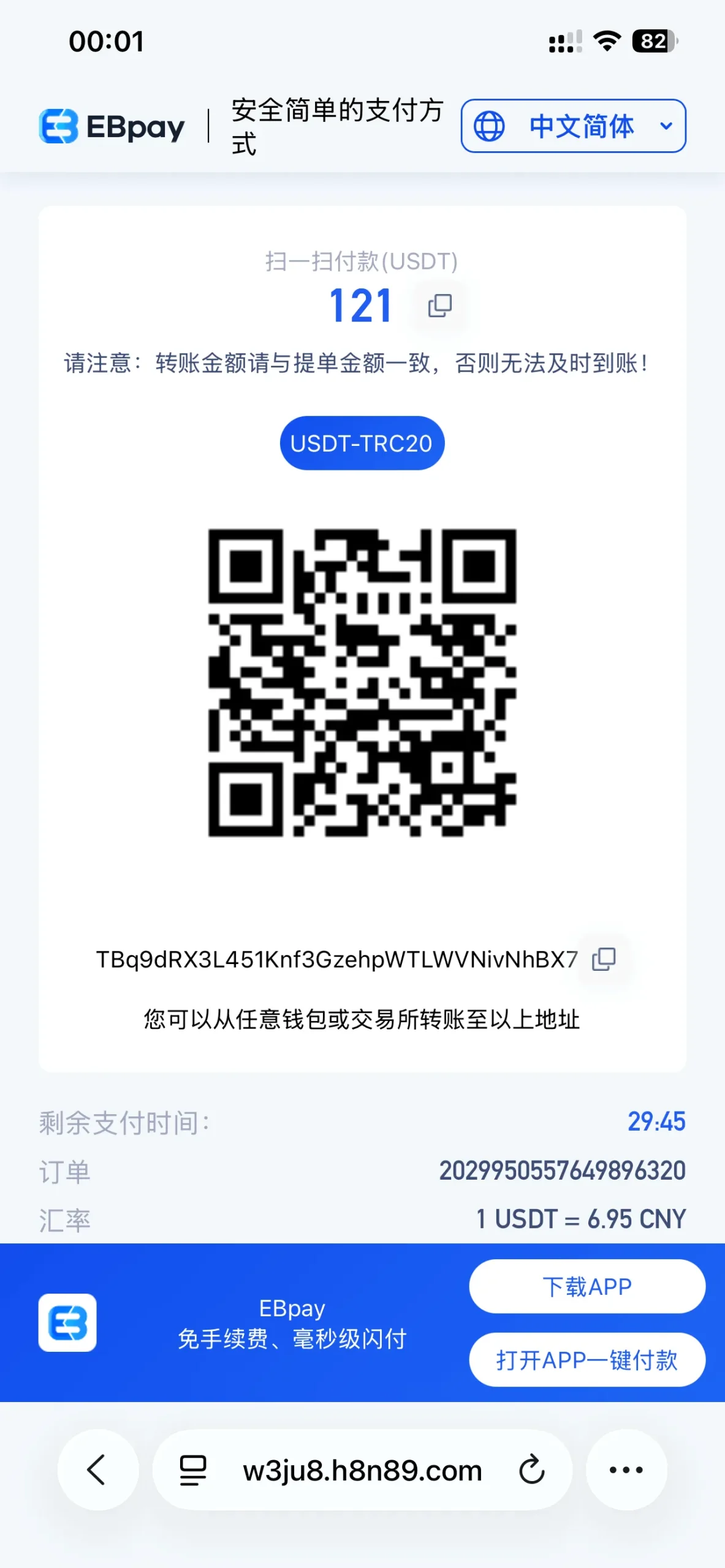This screenshot has width=725, height=1568.
Task: Copy the TRC20 wallet address
Action: (x=604, y=959)
